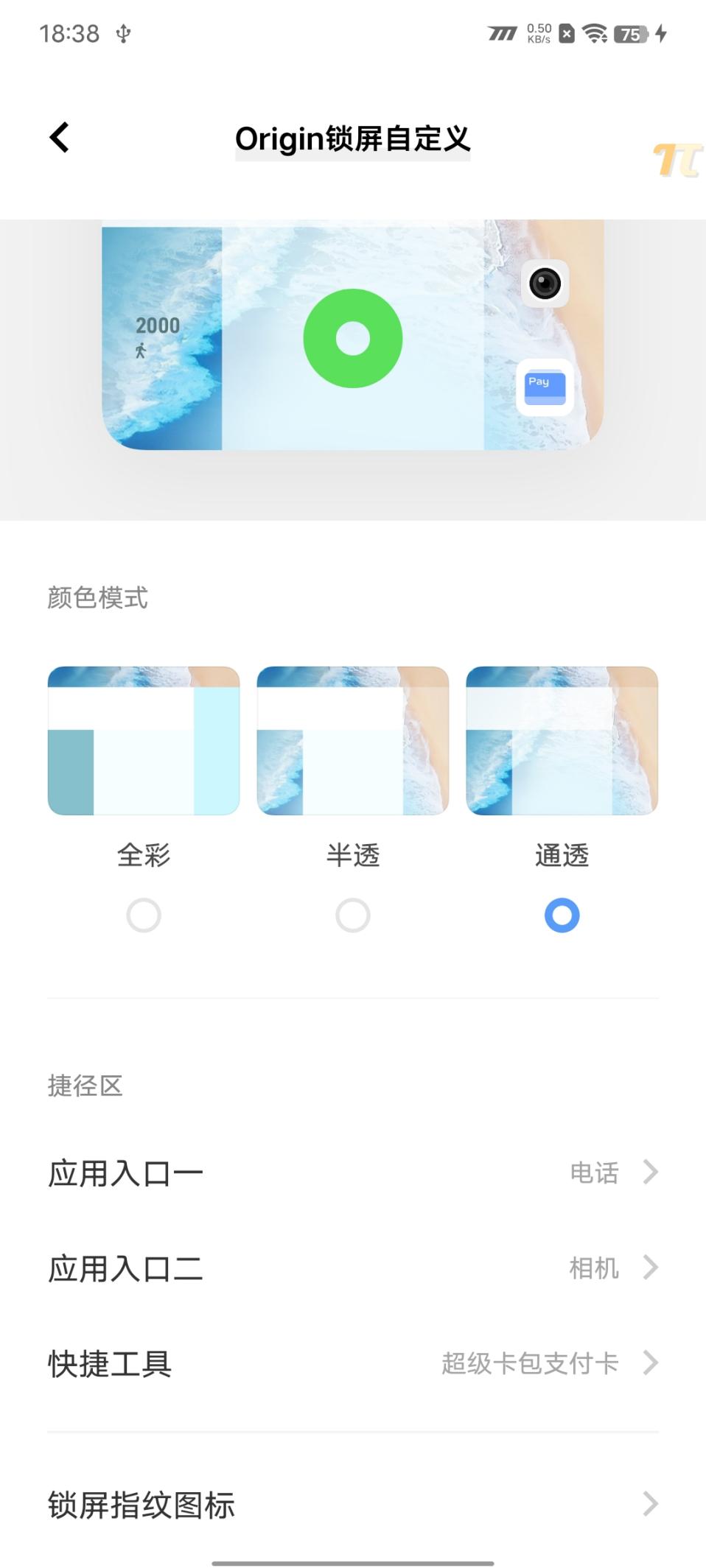Screen dimensions: 706x1568
Task: Confirm the 通透 color mode is selected
Action: pyautogui.click(x=562, y=915)
